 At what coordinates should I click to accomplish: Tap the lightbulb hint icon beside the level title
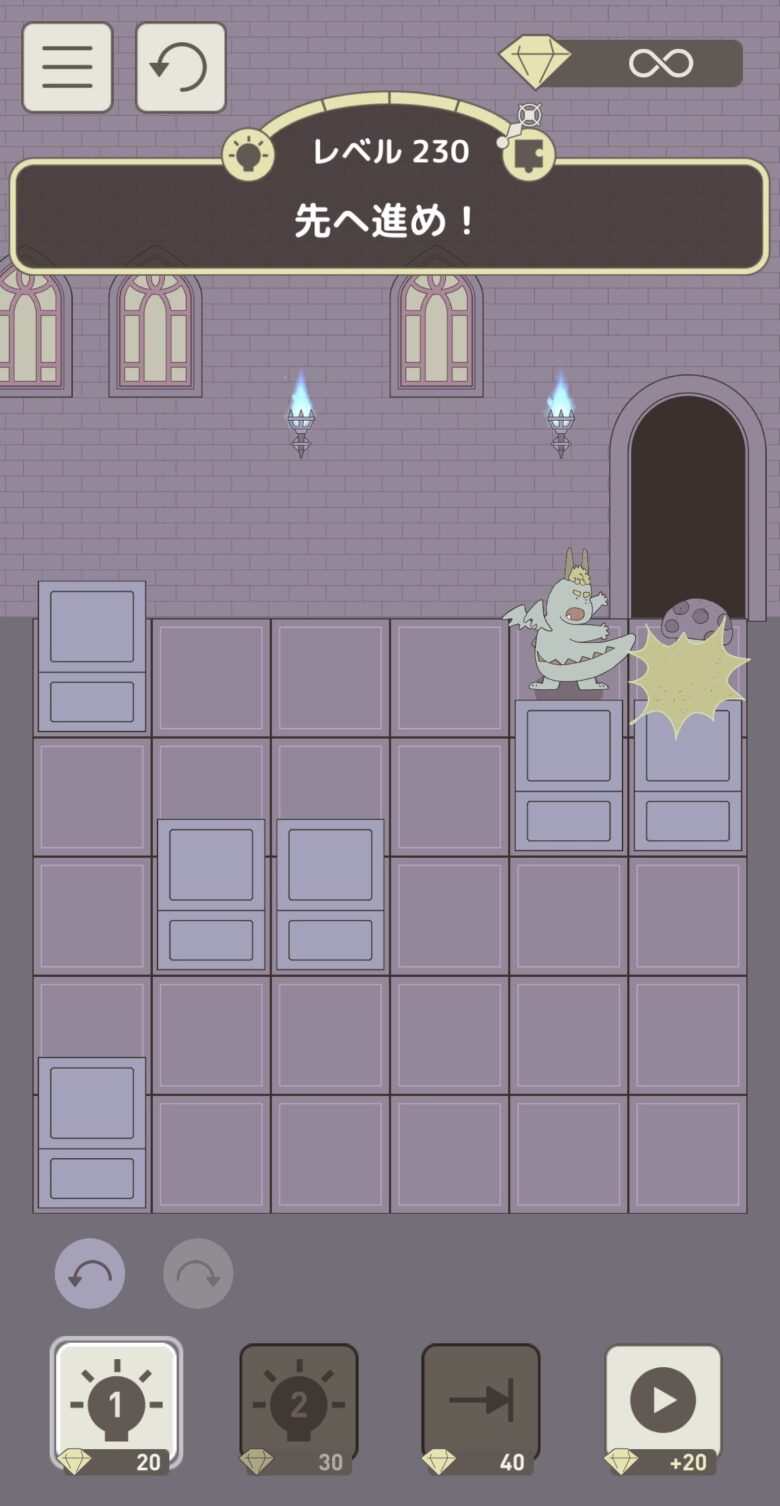(x=247, y=155)
